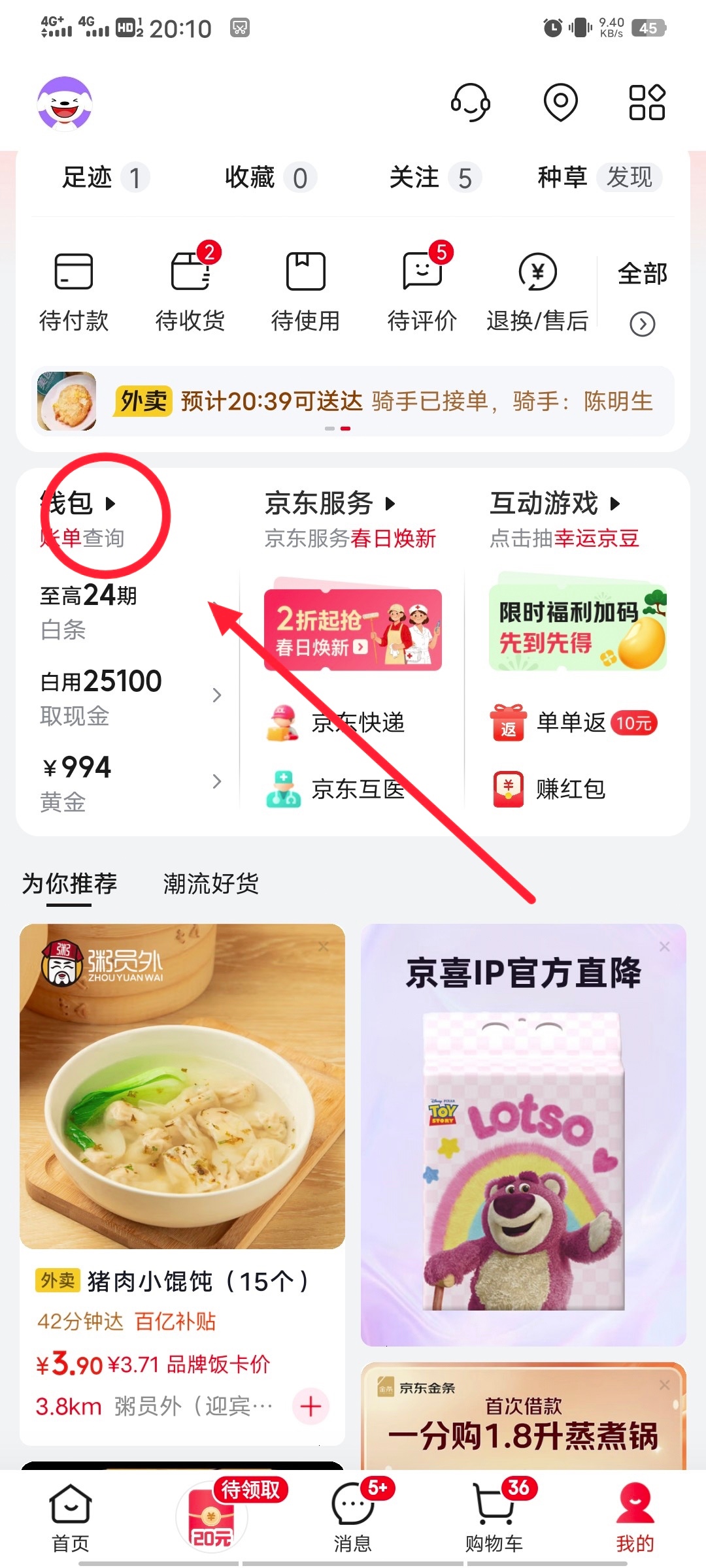The image size is (706, 1568).
Task: Tap the profile avatar
Action: click(x=65, y=103)
